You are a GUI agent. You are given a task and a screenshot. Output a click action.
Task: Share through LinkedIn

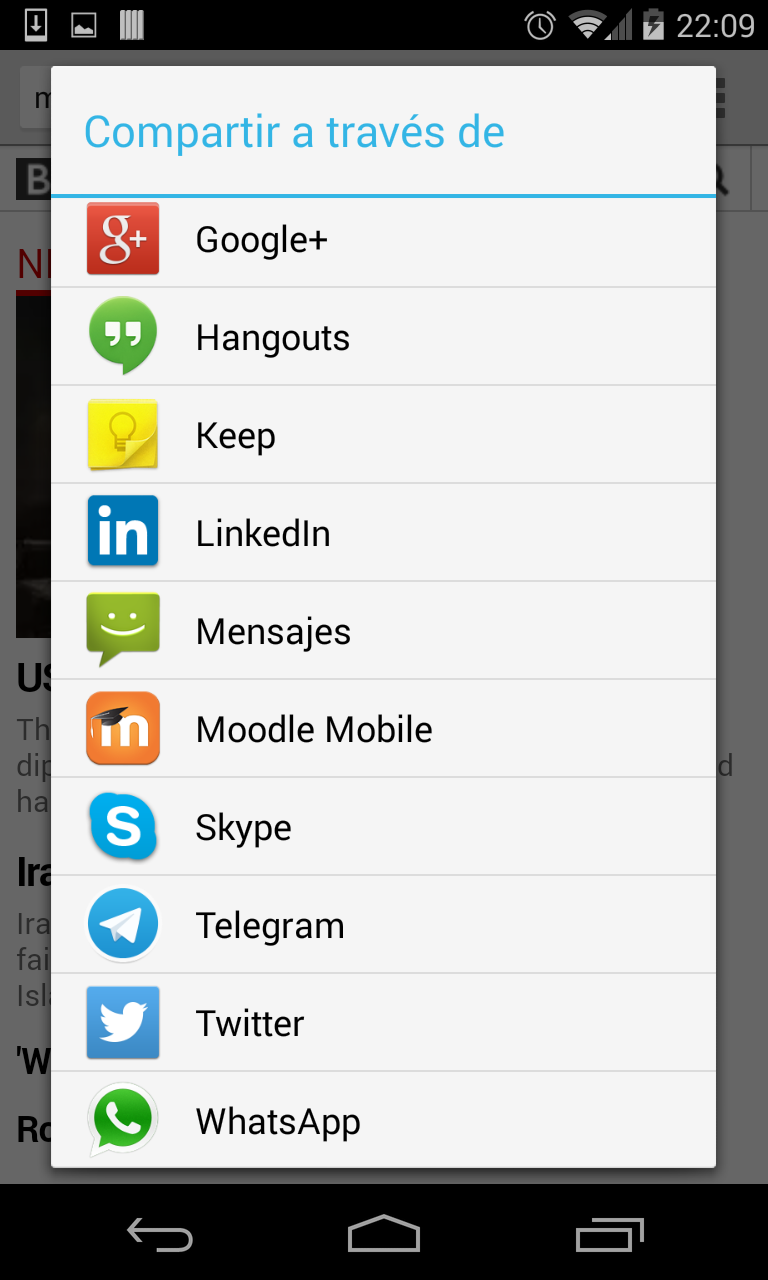(x=383, y=533)
